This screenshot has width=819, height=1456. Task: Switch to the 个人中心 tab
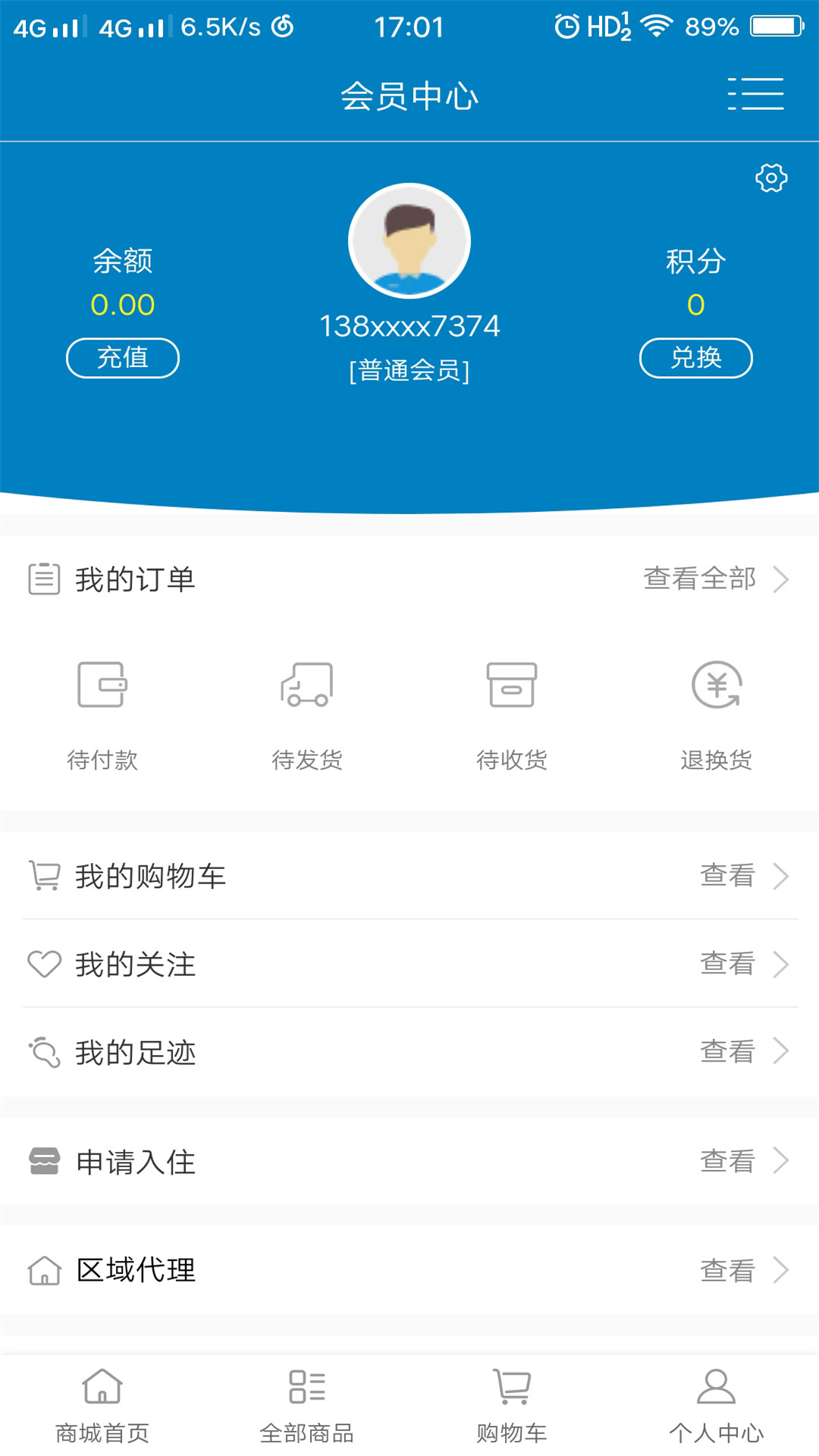pos(717,1405)
